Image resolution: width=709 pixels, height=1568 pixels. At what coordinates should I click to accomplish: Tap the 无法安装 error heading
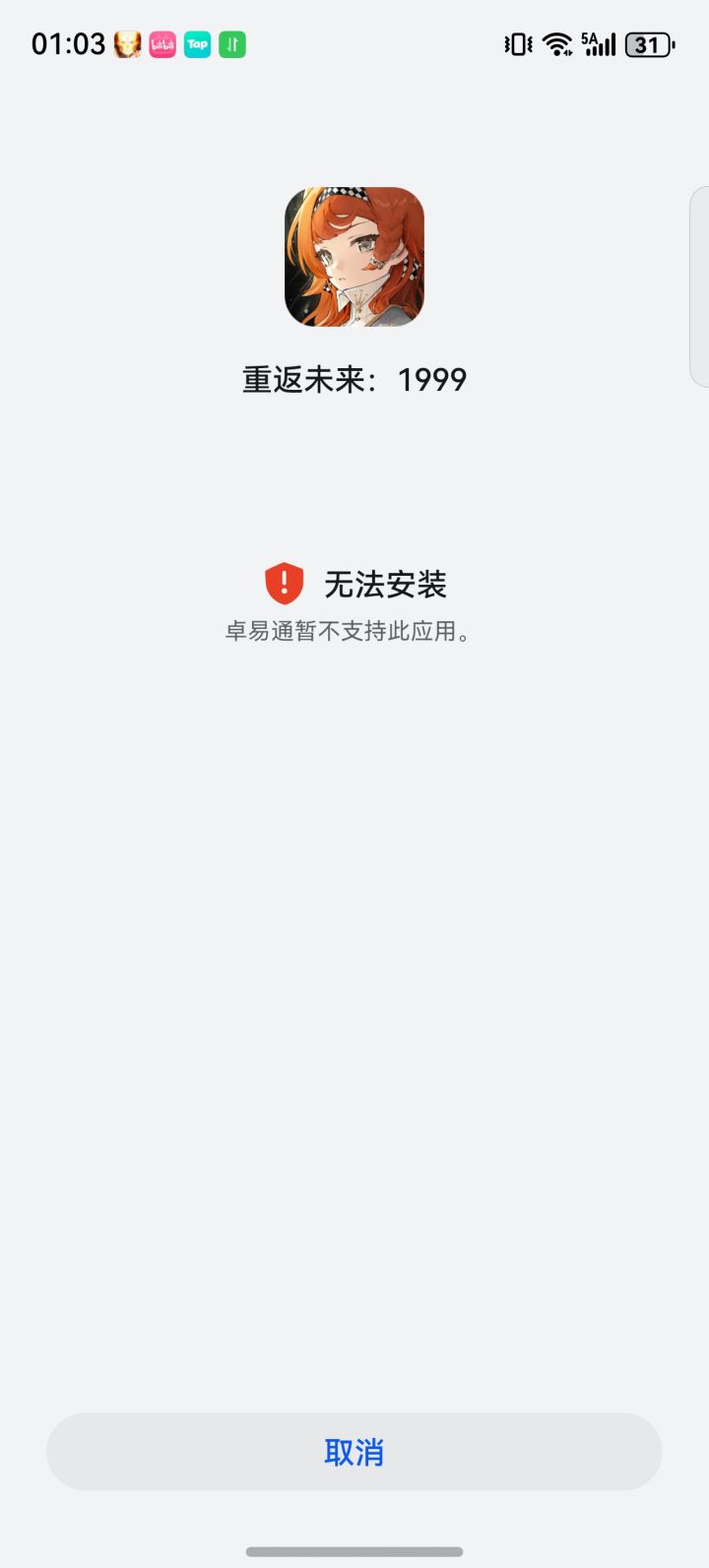tap(386, 585)
